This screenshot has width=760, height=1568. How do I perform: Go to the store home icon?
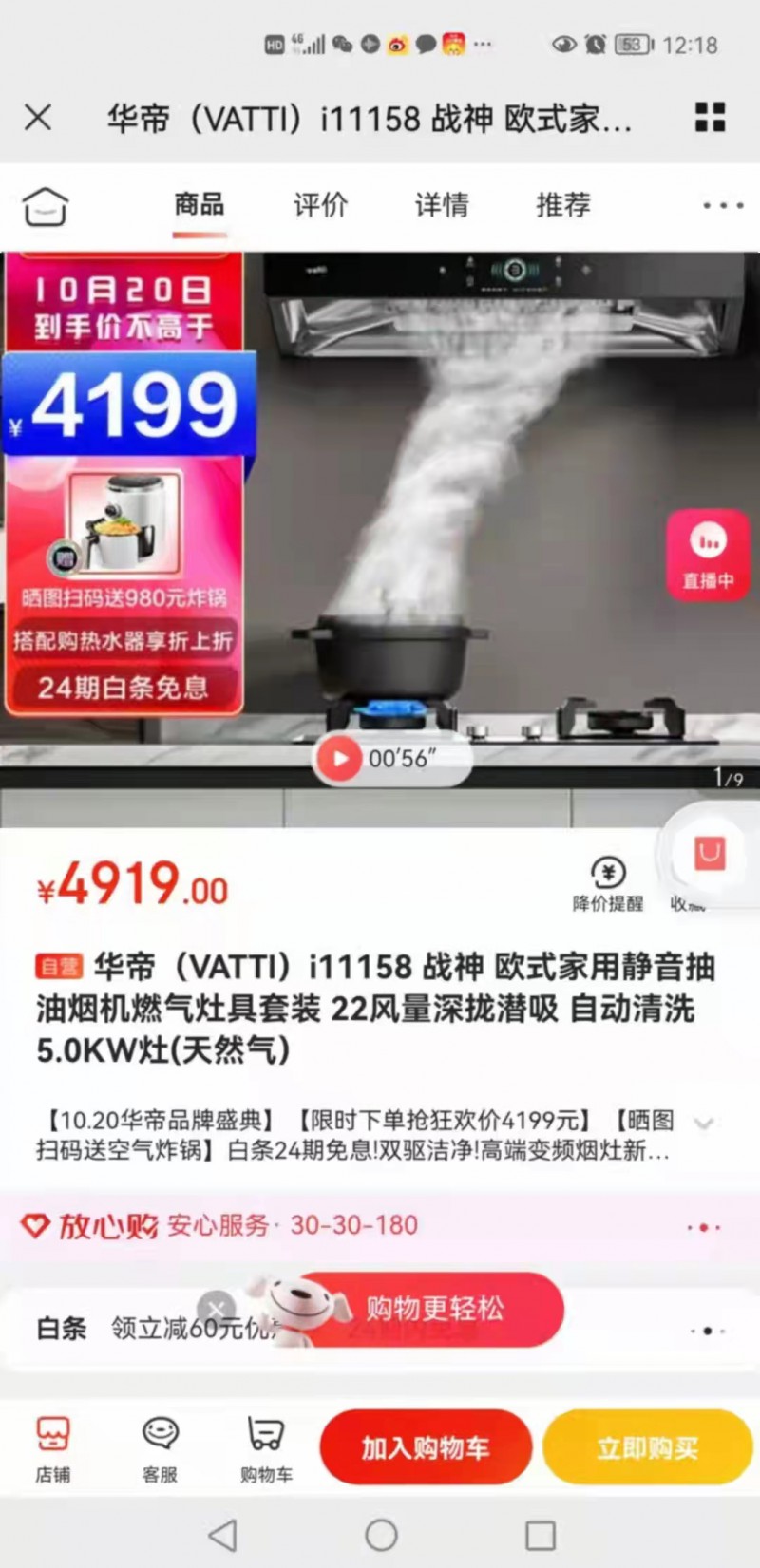click(46, 205)
